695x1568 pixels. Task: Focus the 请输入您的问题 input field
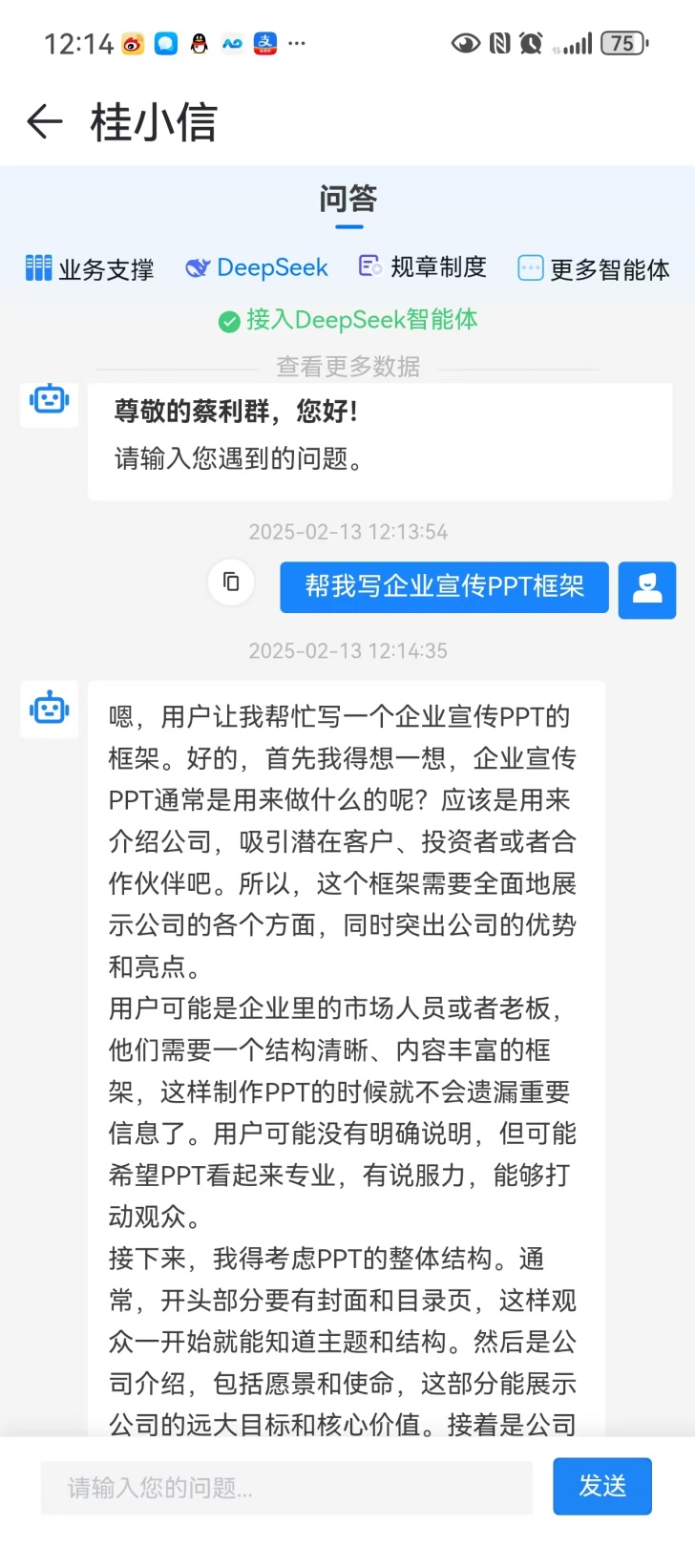point(285,1487)
